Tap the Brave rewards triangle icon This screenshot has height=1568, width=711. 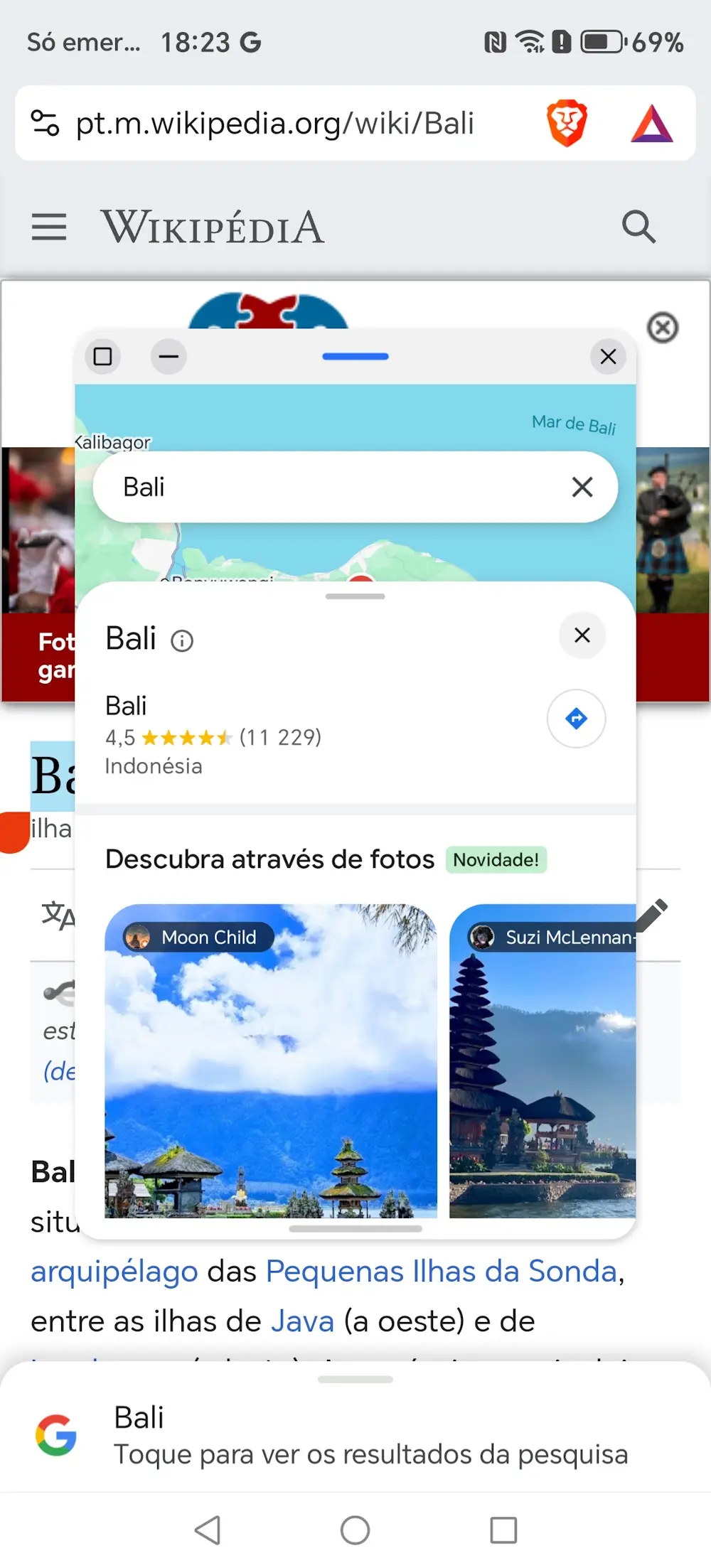pyautogui.click(x=652, y=123)
